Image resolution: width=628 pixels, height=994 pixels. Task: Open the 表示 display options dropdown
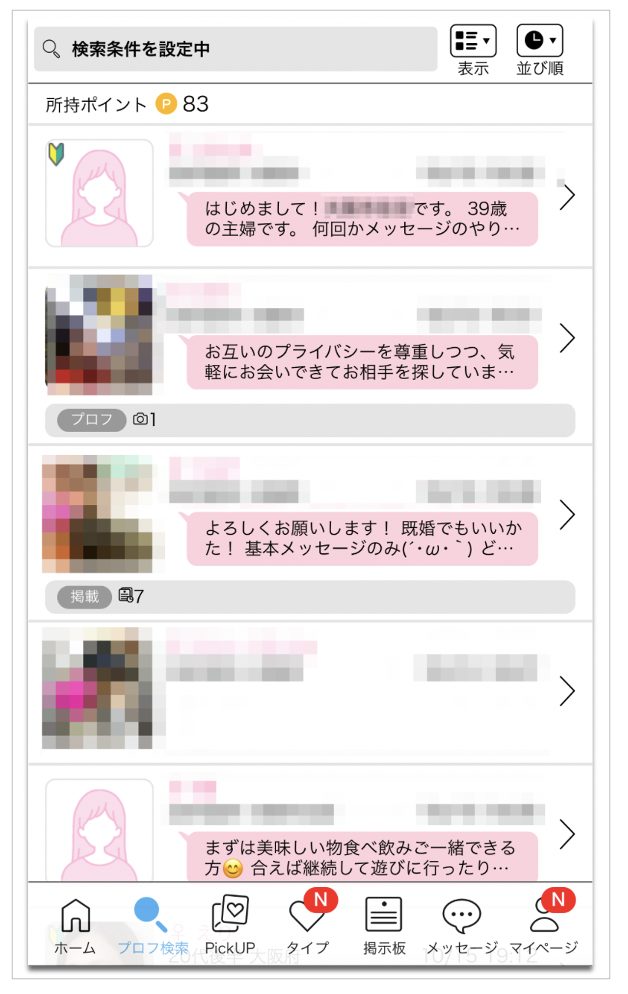[473, 49]
